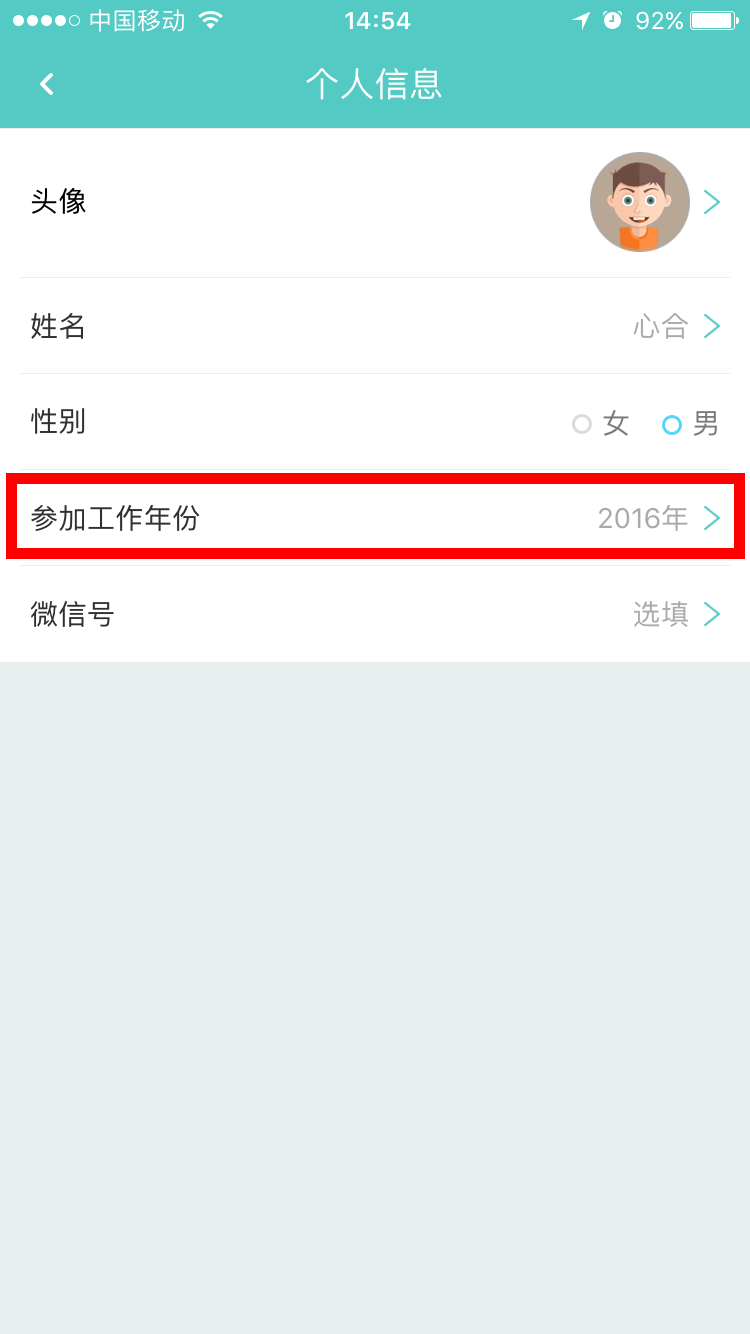Tap the Wi-Fi icon in the status bar
This screenshot has width=750, height=1334.
tap(207, 19)
